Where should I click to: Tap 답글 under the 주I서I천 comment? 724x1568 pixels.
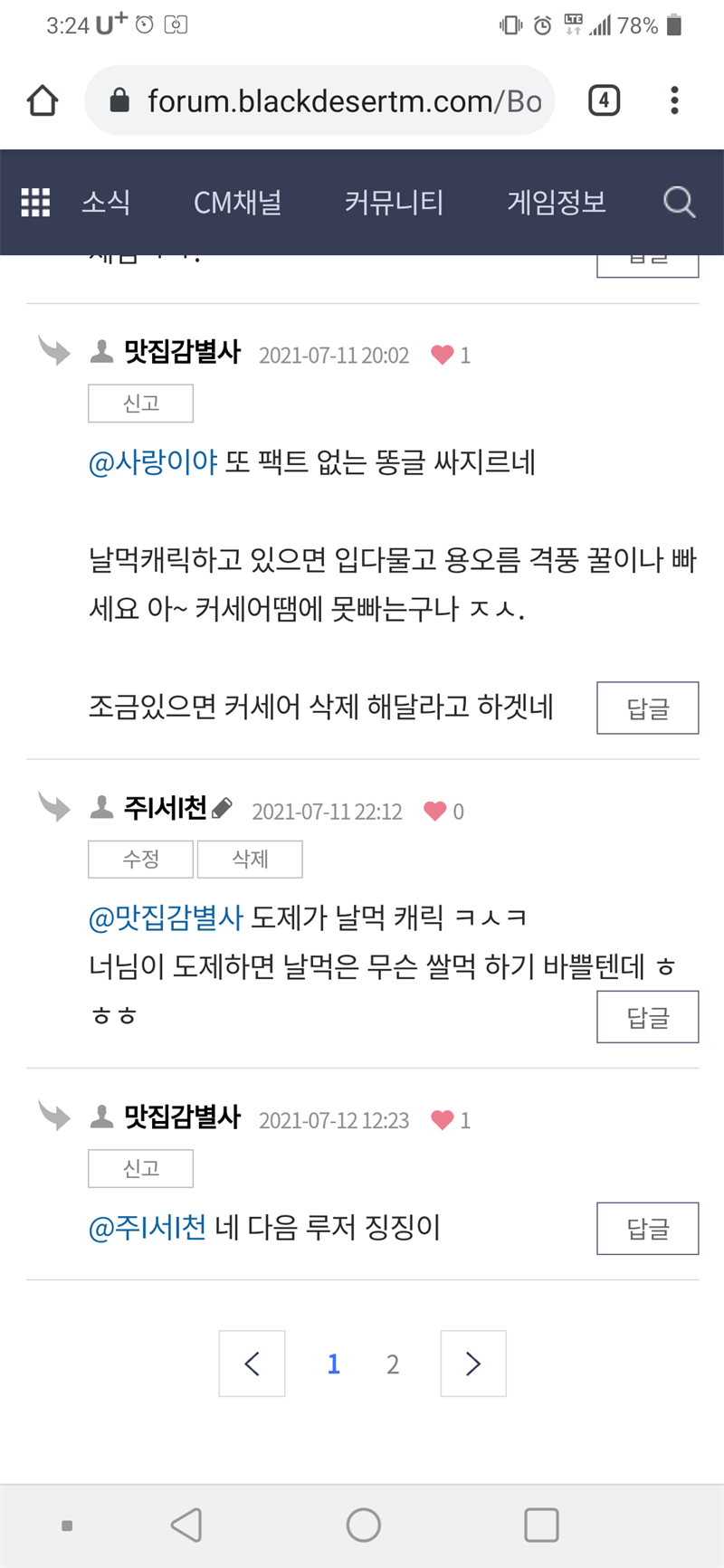coord(647,1017)
